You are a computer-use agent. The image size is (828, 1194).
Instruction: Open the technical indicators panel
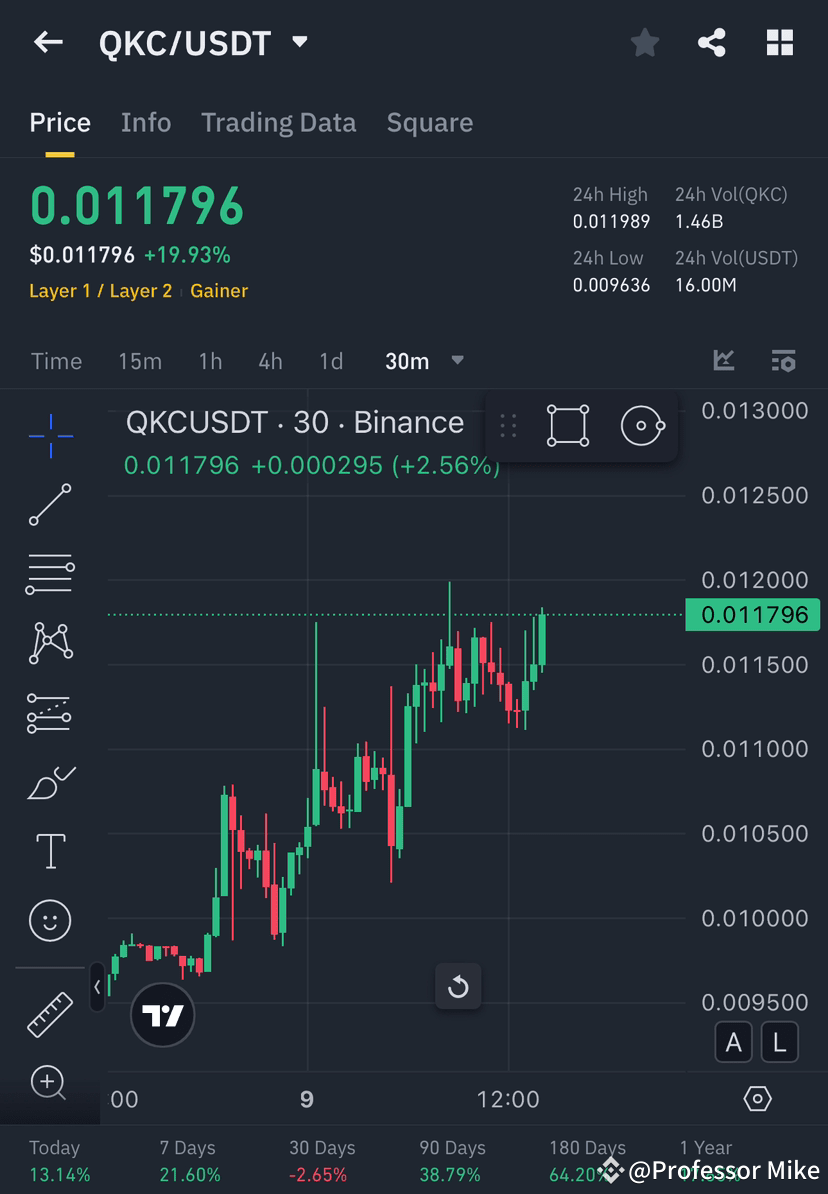point(724,361)
